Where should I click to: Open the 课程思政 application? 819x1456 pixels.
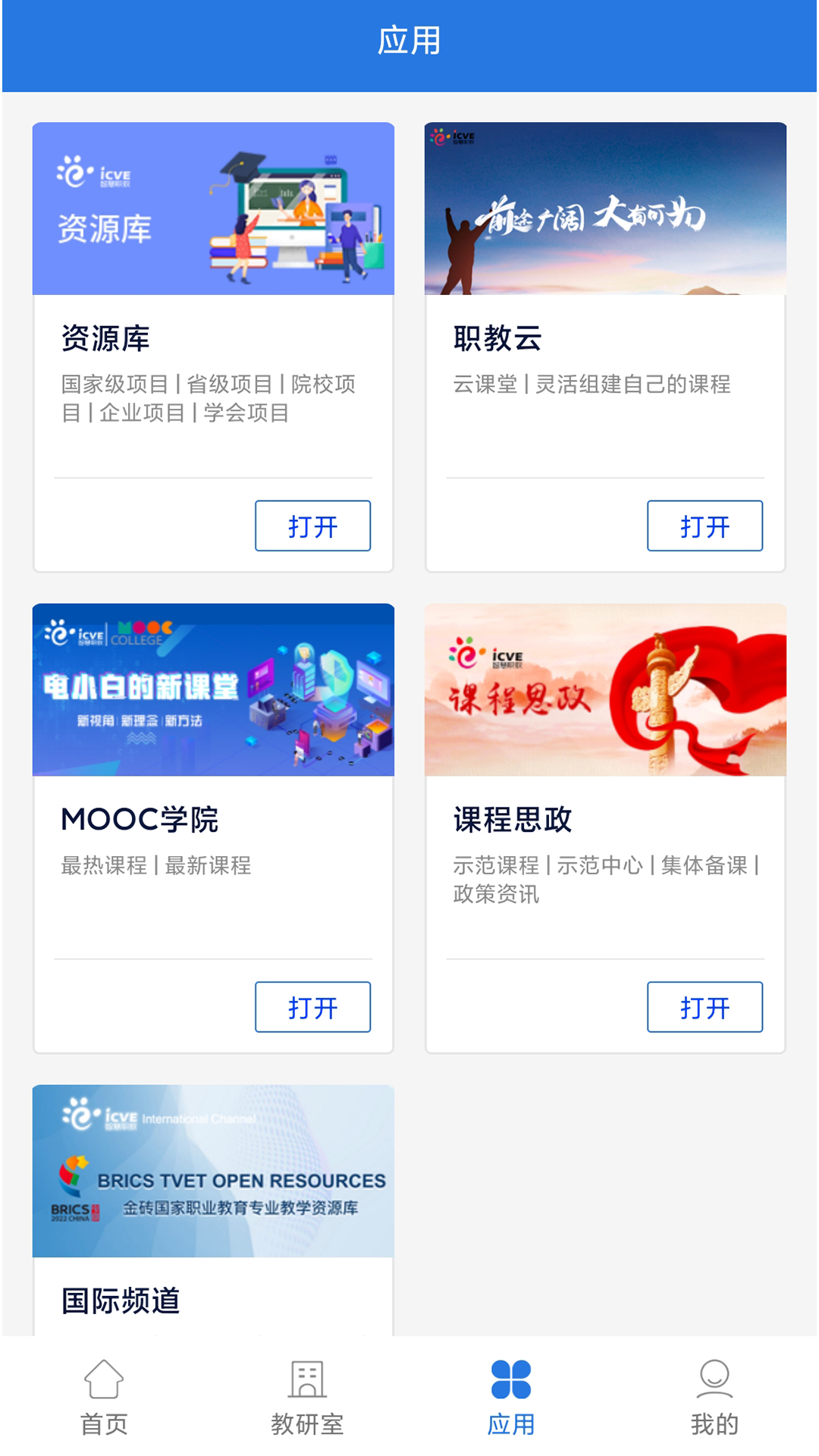pos(704,1007)
